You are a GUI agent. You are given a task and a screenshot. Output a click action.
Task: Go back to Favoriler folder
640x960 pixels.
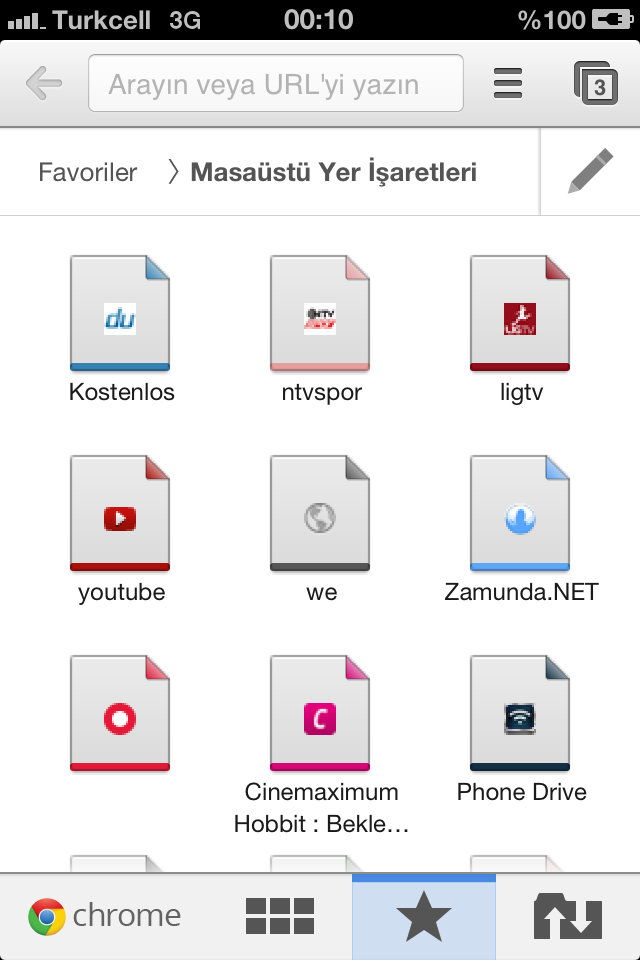tap(88, 172)
